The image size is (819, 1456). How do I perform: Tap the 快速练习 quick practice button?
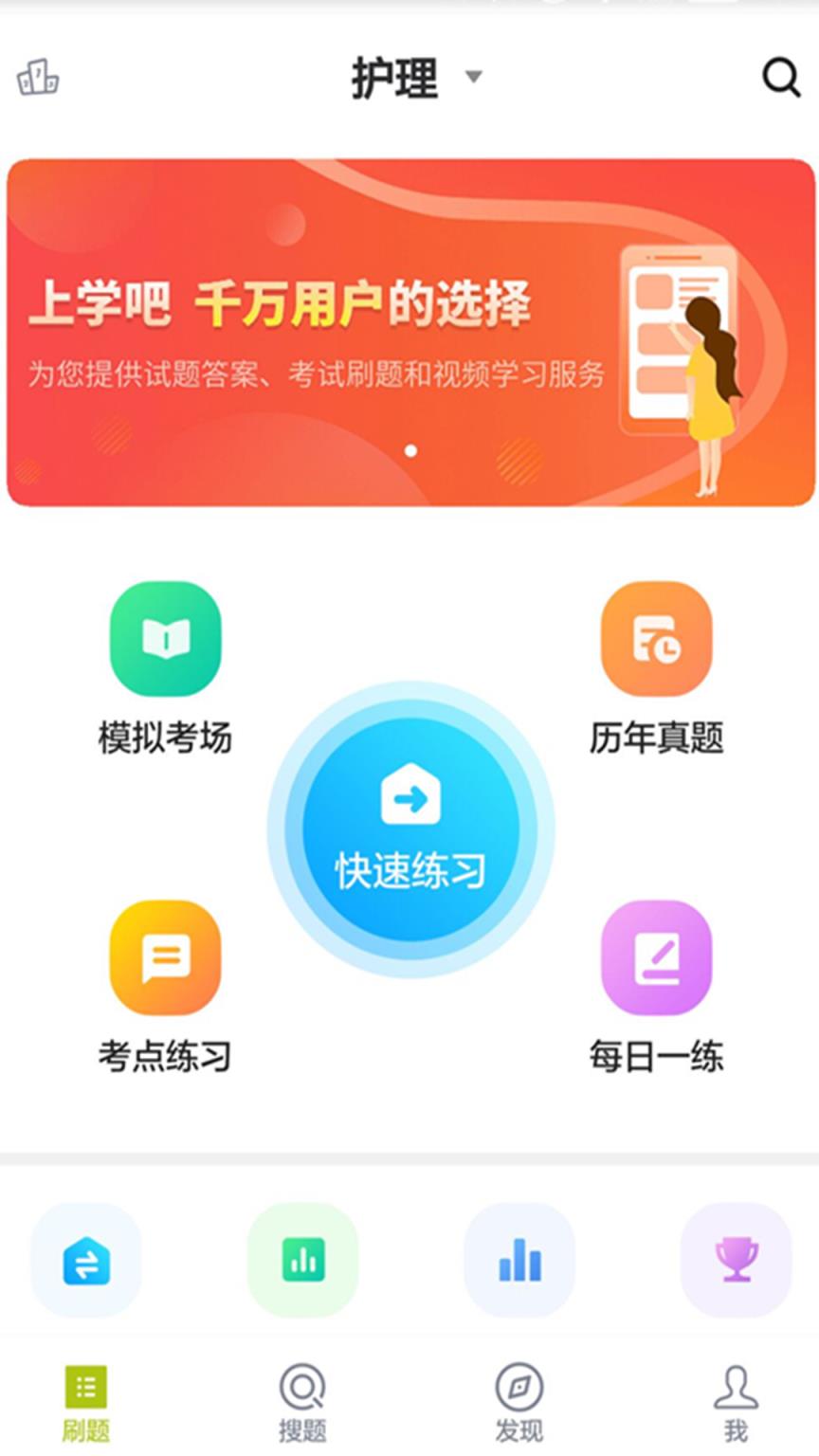pos(409,828)
